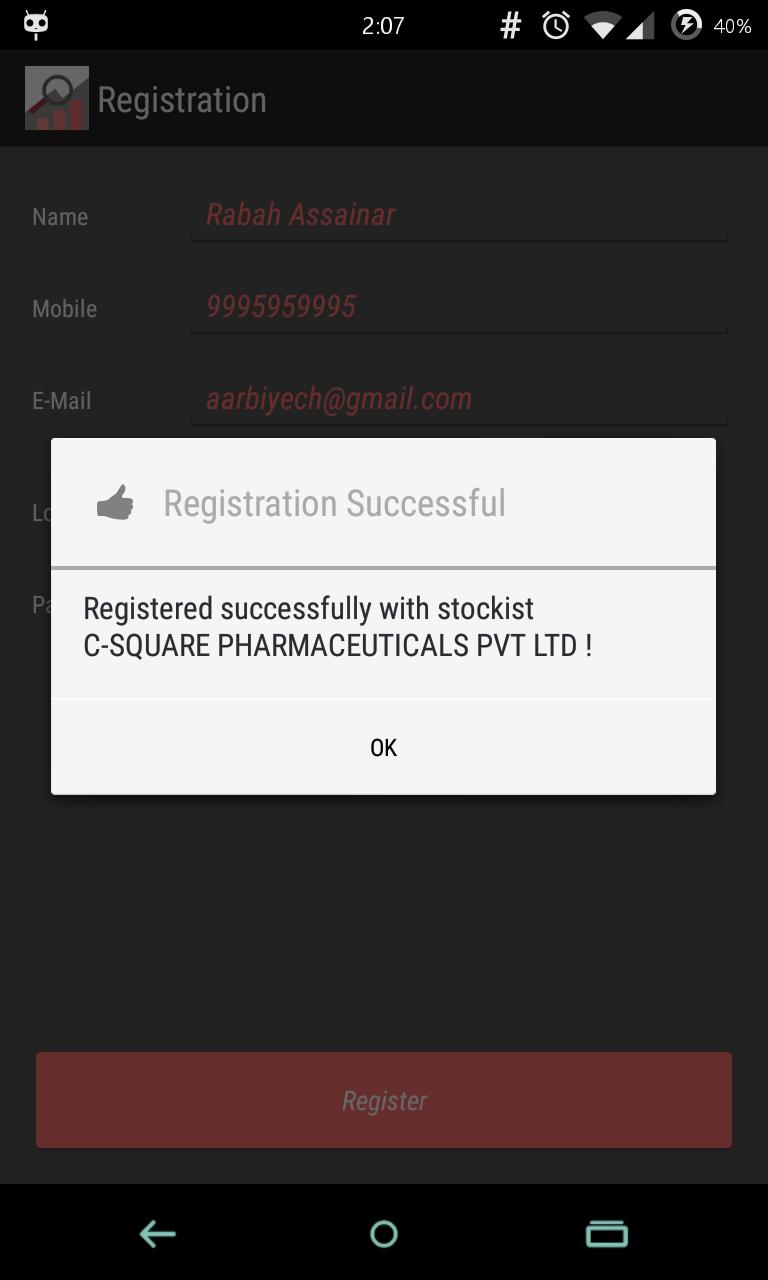Tap the cellular signal strength icon
This screenshot has width=768, height=1280.
[644, 25]
